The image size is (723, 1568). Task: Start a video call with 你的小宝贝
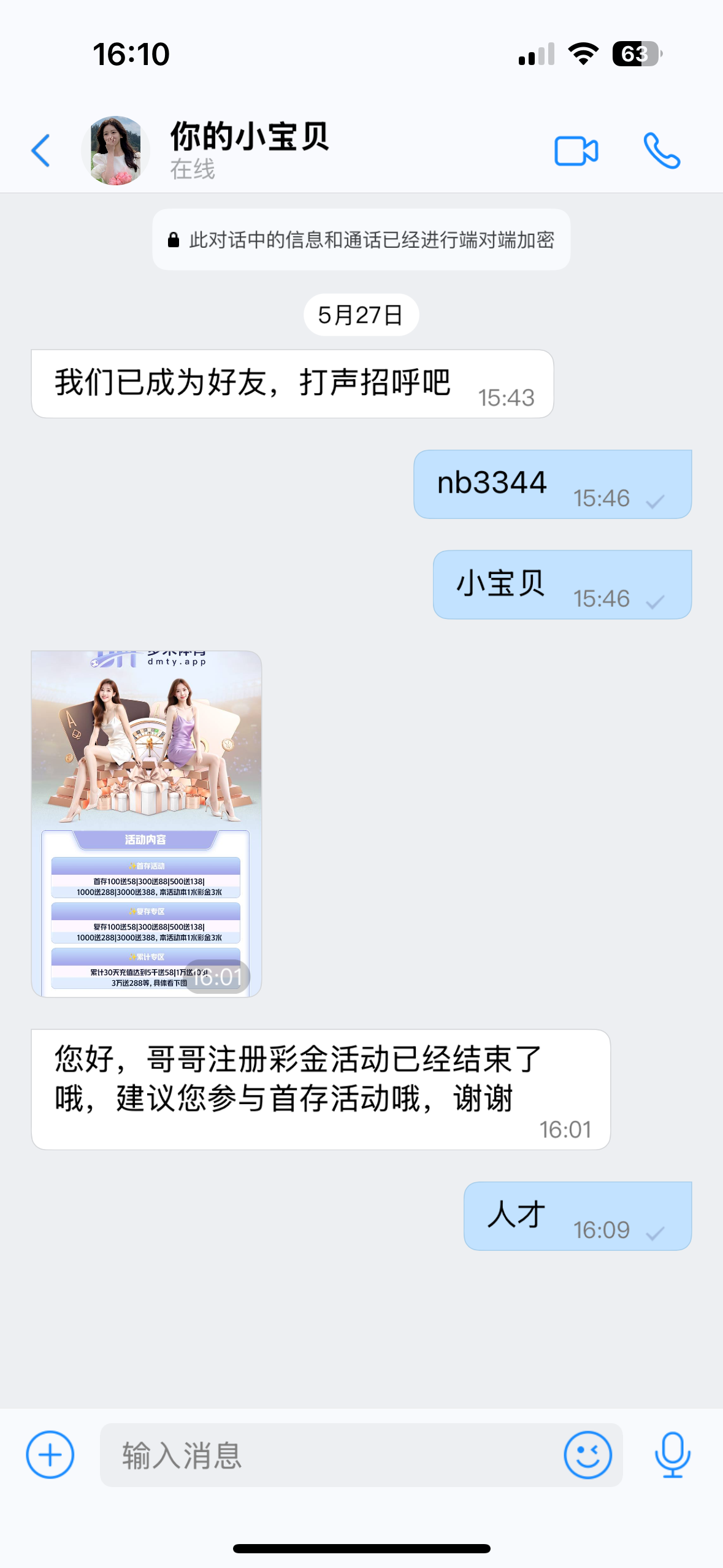(576, 151)
